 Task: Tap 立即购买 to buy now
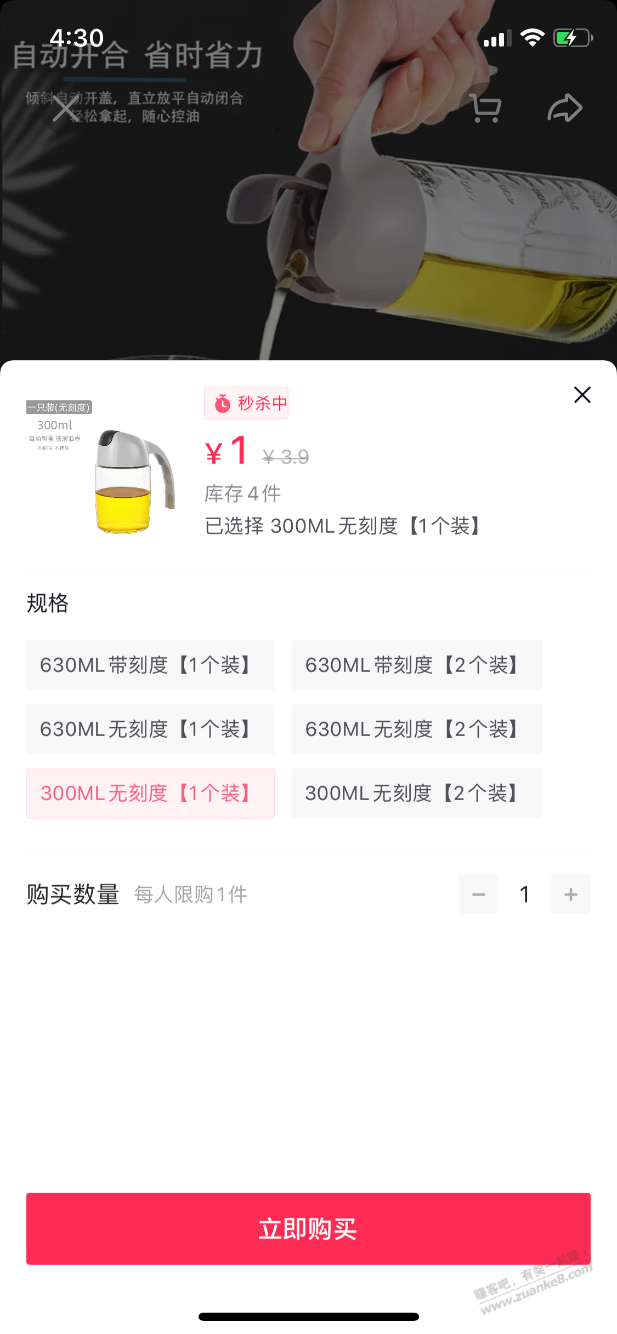pyautogui.click(x=308, y=1229)
